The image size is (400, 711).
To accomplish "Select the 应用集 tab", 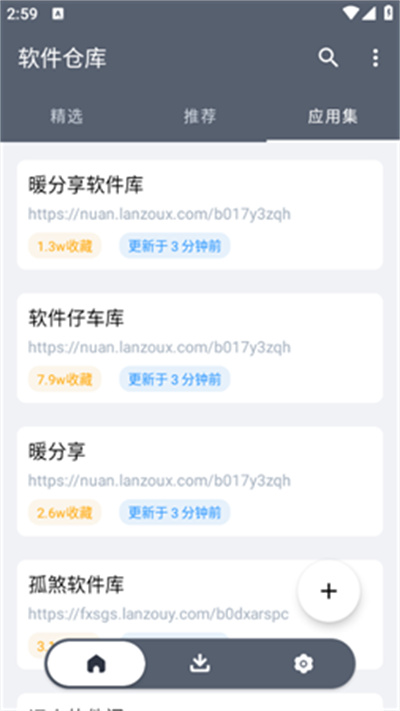I will point(333,117).
